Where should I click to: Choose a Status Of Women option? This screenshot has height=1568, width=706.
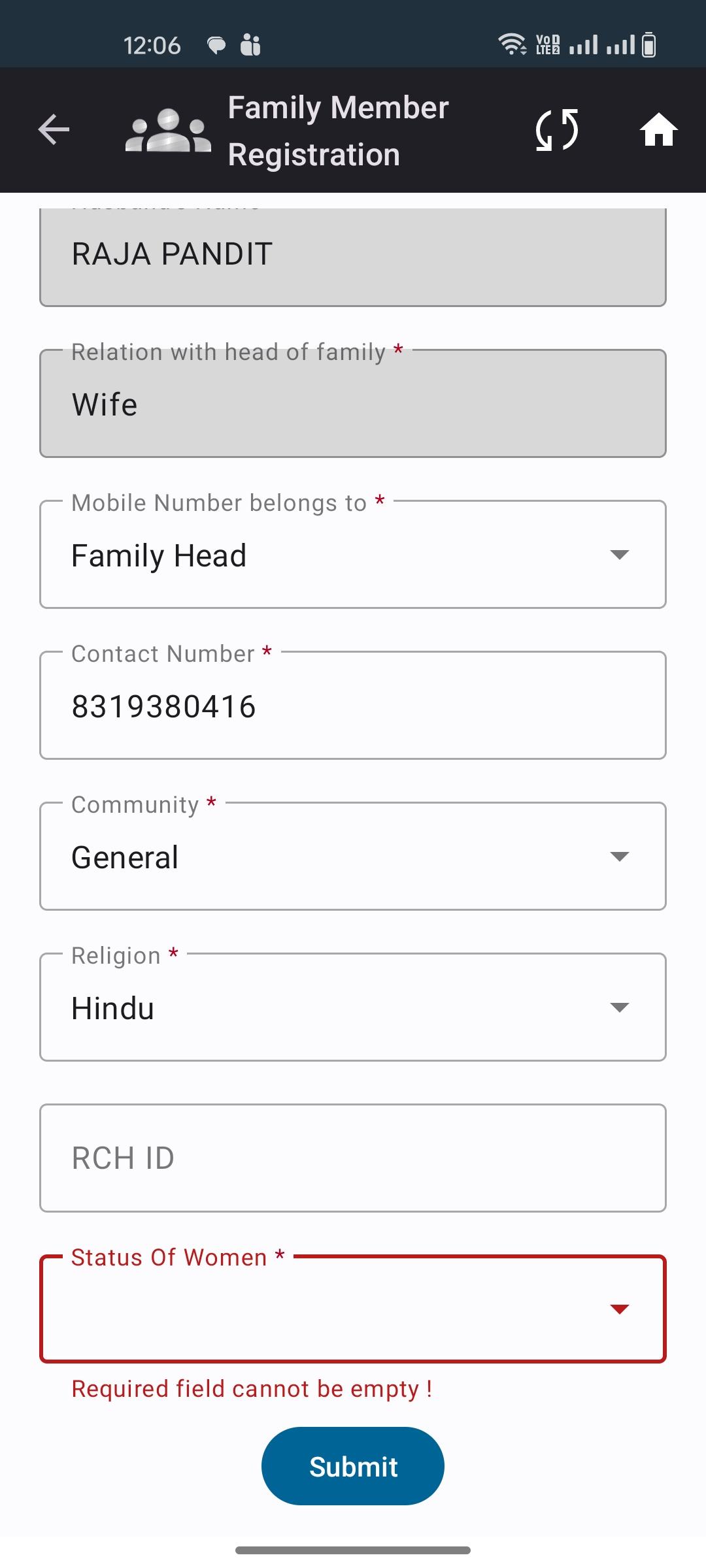click(x=353, y=1309)
